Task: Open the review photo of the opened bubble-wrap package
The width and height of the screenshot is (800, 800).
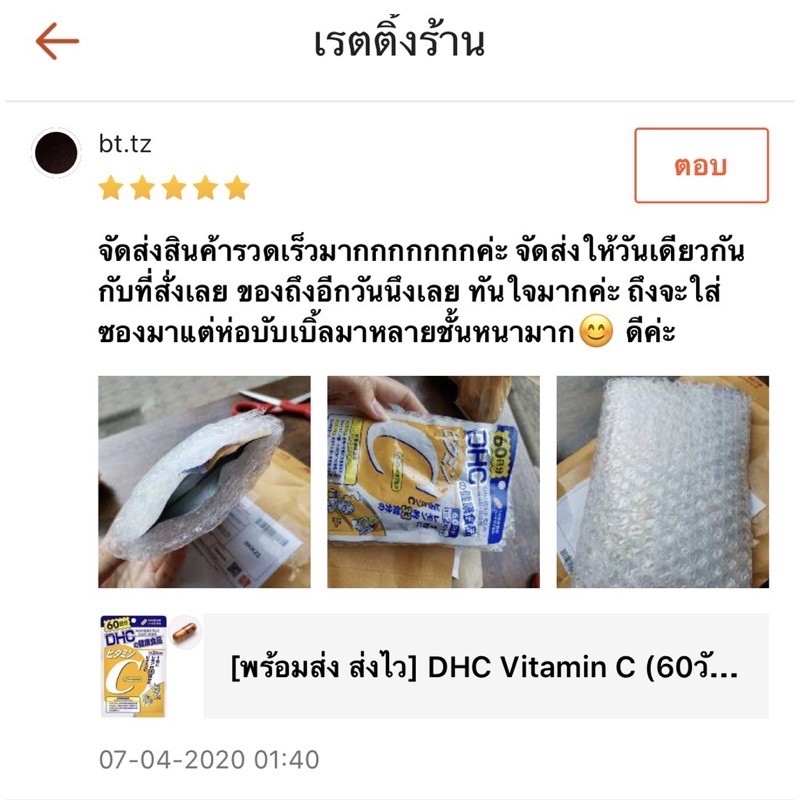Action: tap(204, 481)
